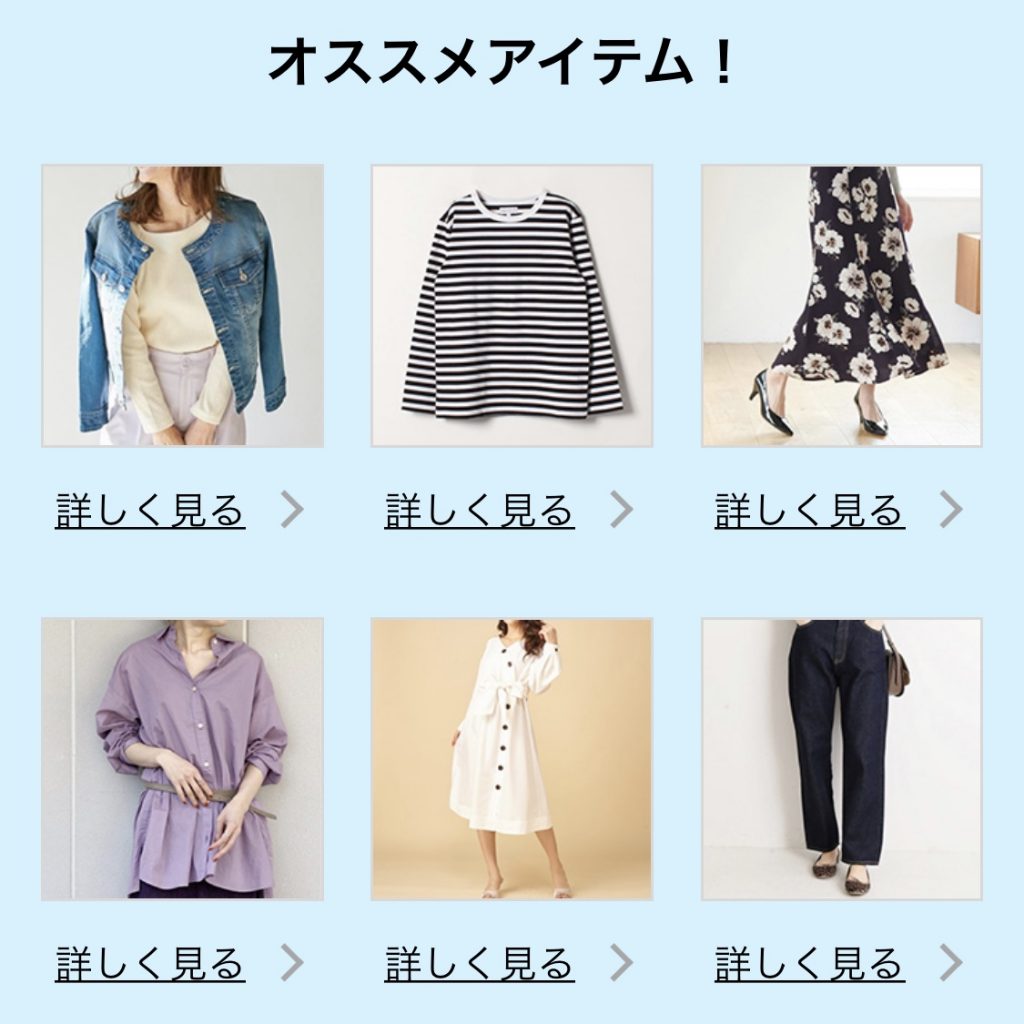The width and height of the screenshot is (1024, 1024).
Task: Follow 詳しく見る link under the dark jeans
Action: [810, 964]
